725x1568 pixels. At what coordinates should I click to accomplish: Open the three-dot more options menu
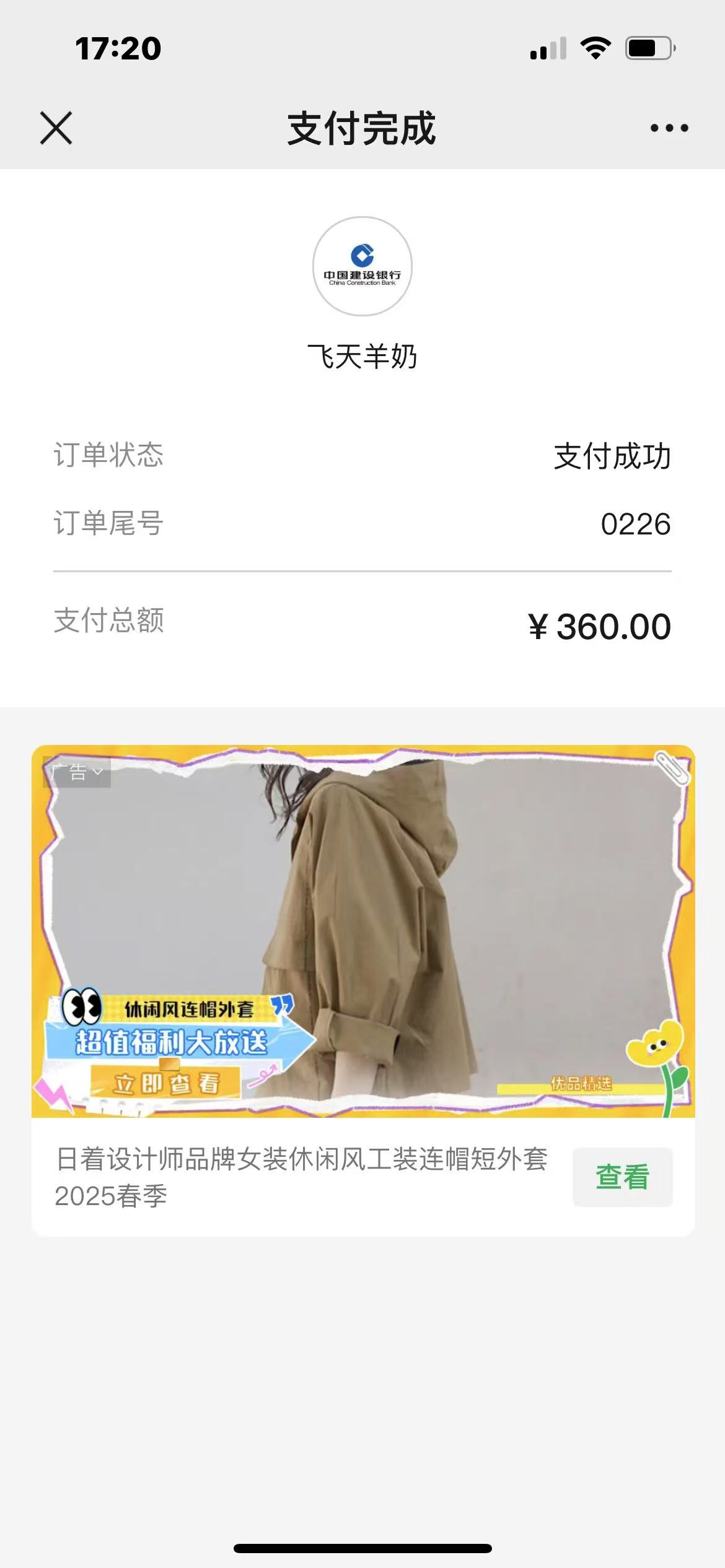coord(669,128)
